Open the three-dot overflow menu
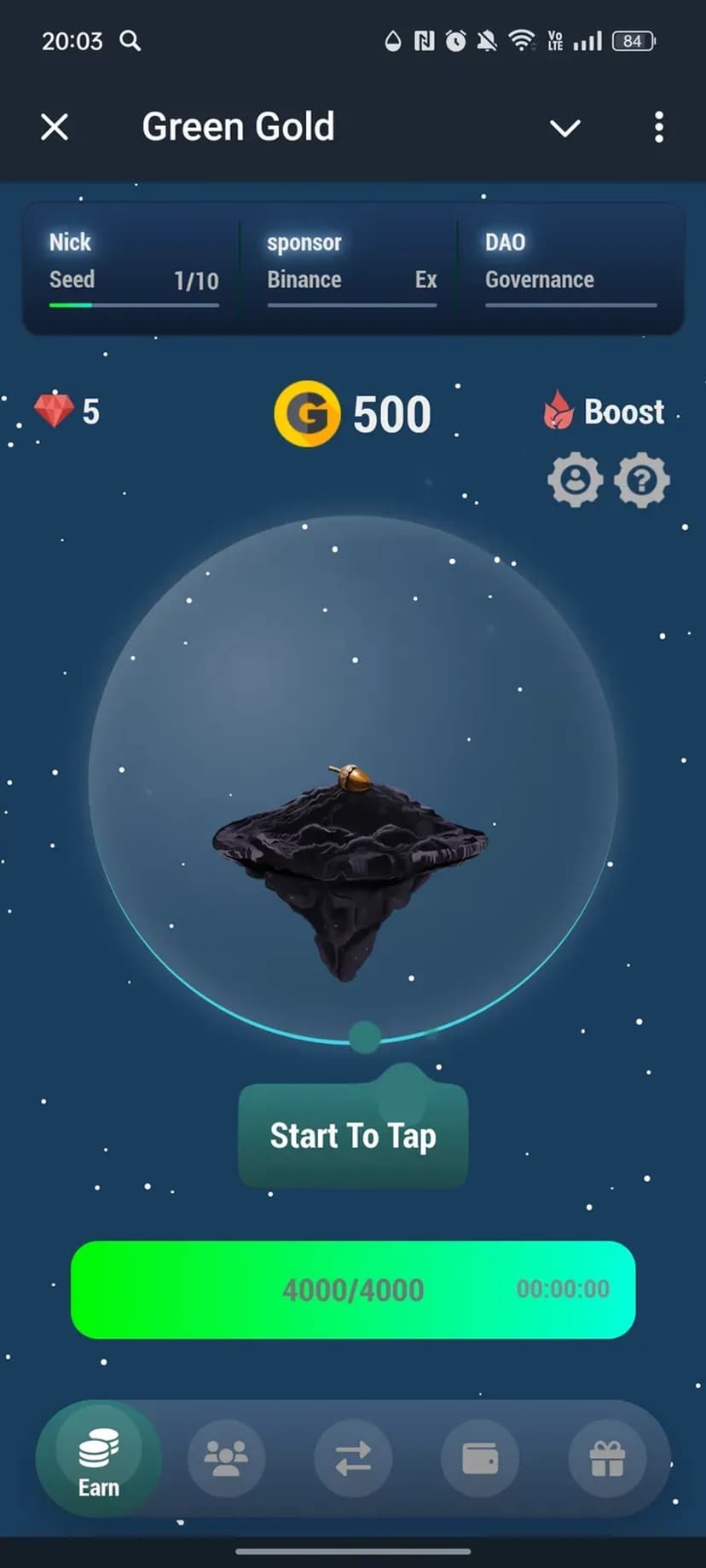The height and width of the screenshot is (1568, 706). [x=658, y=128]
